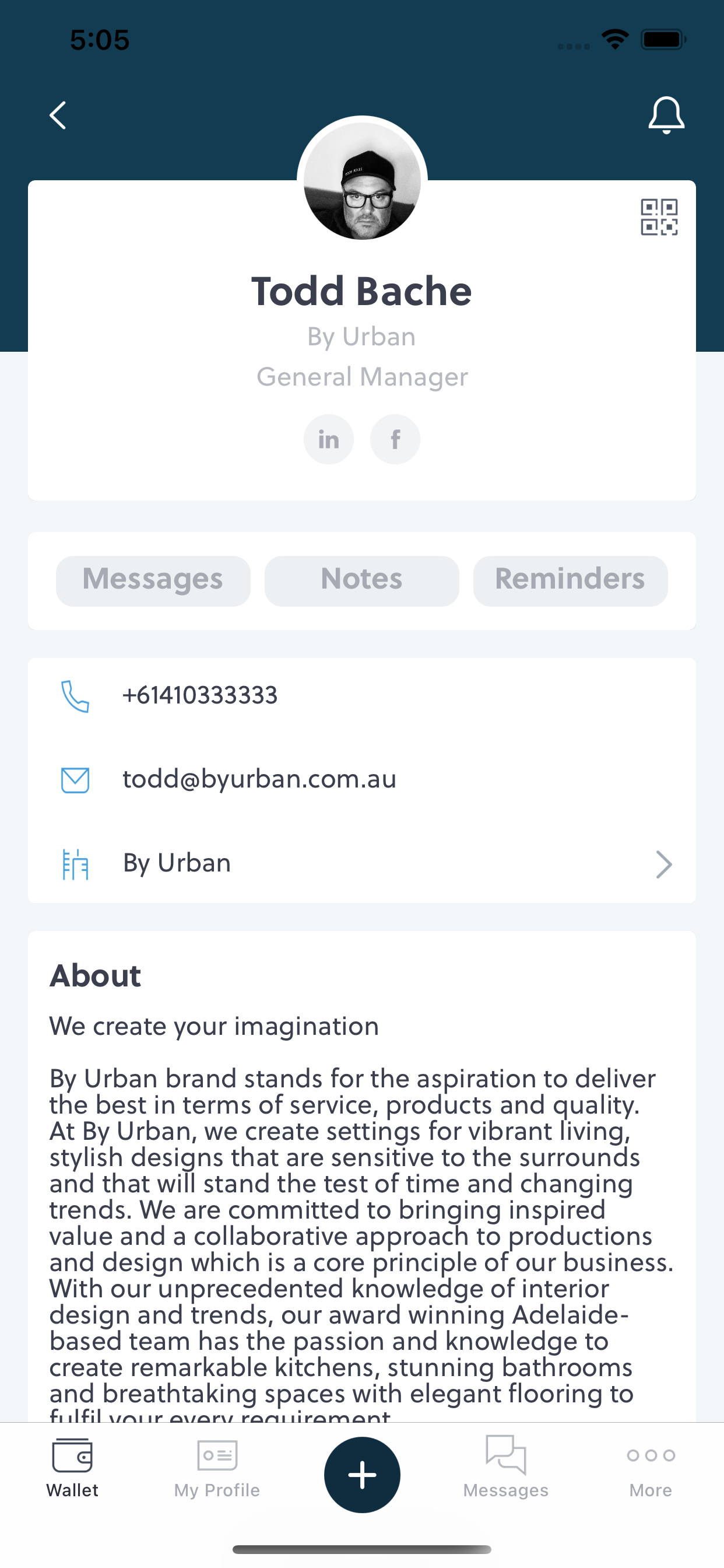Tap the plus add button

[x=362, y=1474]
